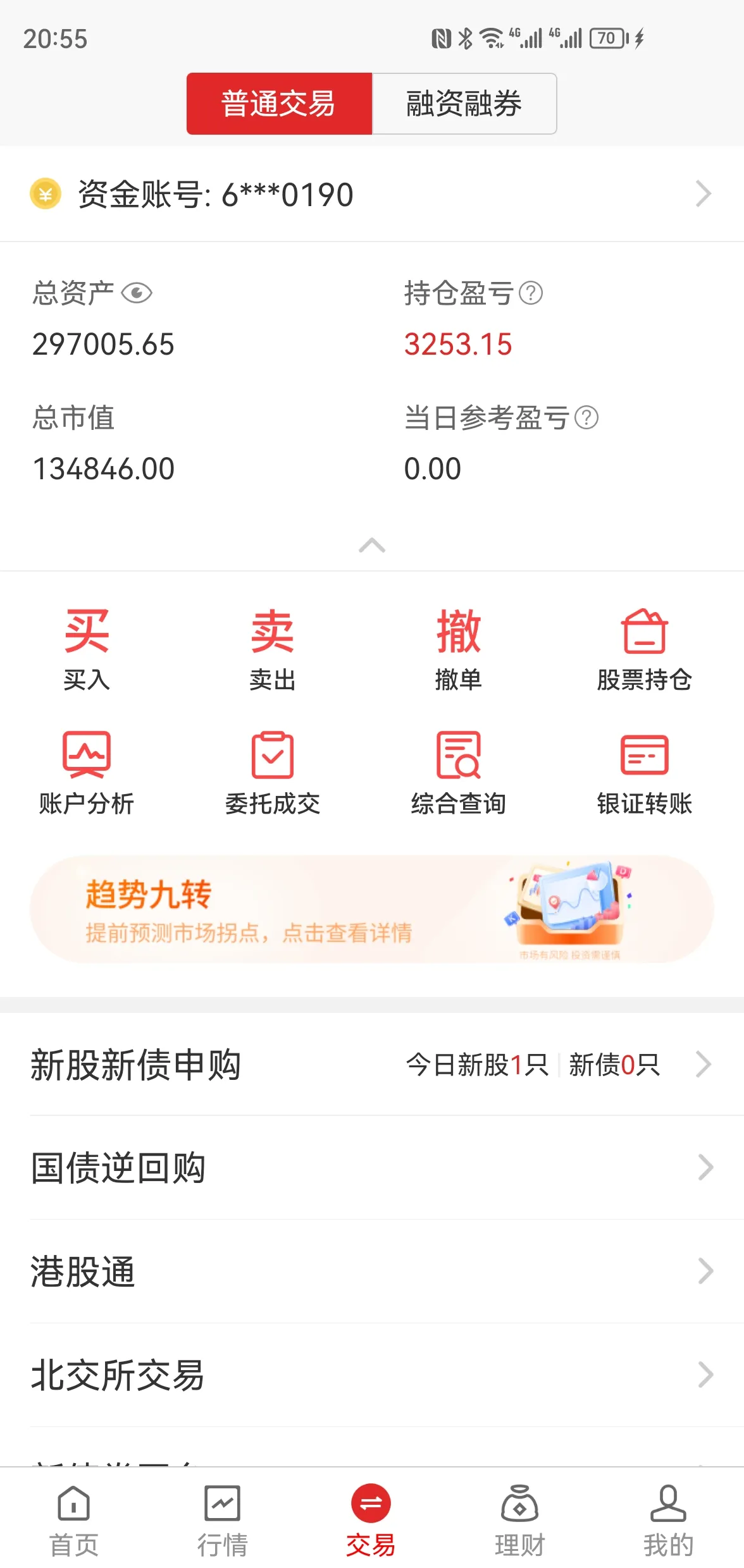The width and height of the screenshot is (744, 1568).
Task: Open the 资金账号 account row
Action: 372,194
